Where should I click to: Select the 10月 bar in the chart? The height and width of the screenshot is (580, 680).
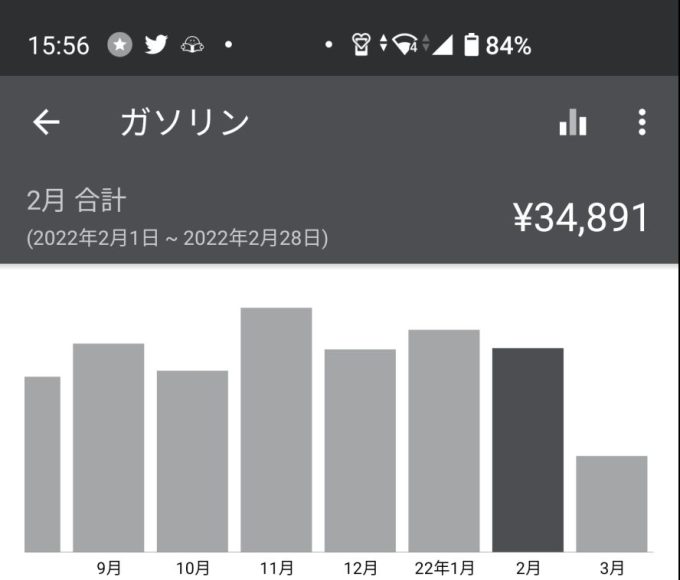[x=192, y=461]
